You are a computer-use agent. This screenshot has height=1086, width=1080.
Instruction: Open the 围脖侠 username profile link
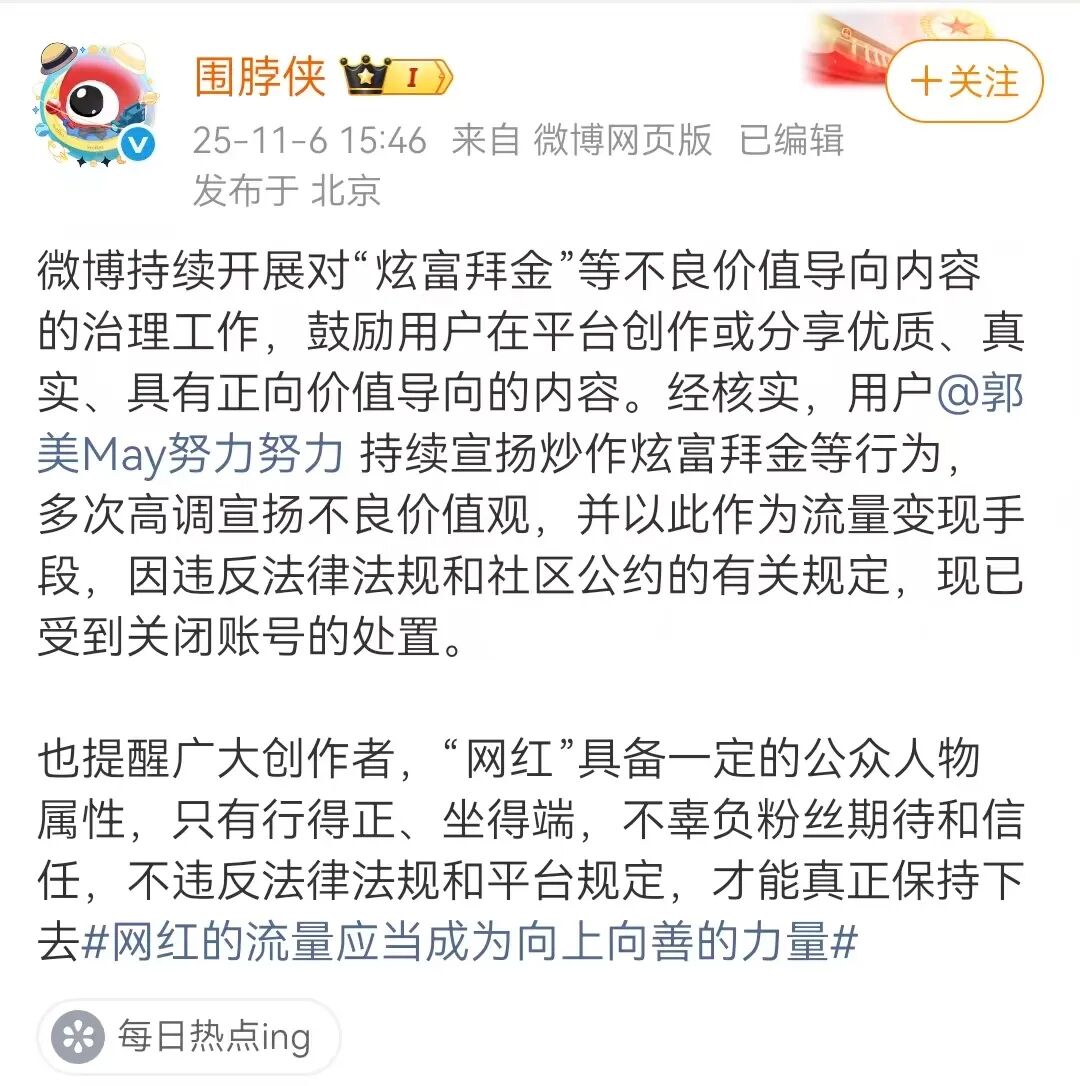pyautogui.click(x=260, y=77)
